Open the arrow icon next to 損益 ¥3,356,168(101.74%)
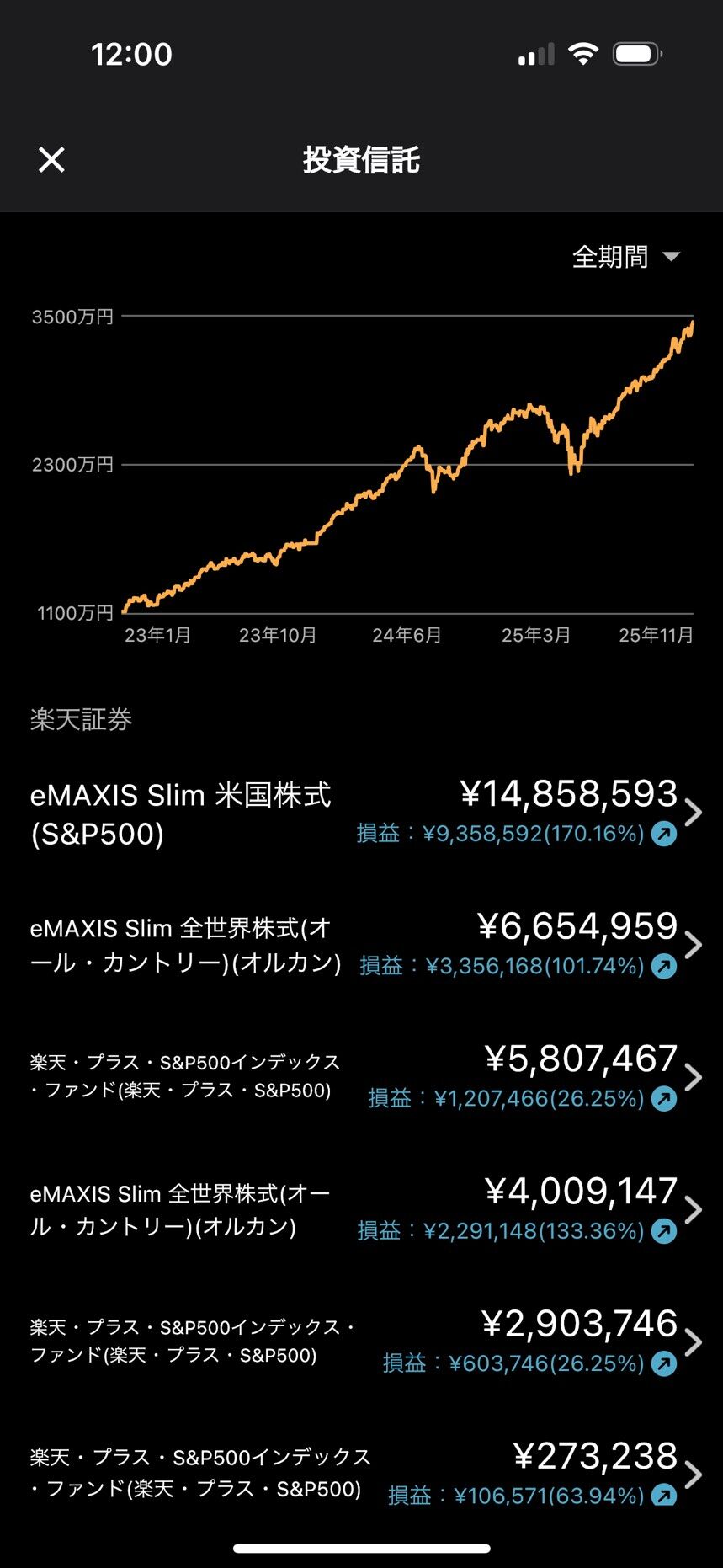This screenshot has height=1568, width=723. pyautogui.click(x=664, y=966)
